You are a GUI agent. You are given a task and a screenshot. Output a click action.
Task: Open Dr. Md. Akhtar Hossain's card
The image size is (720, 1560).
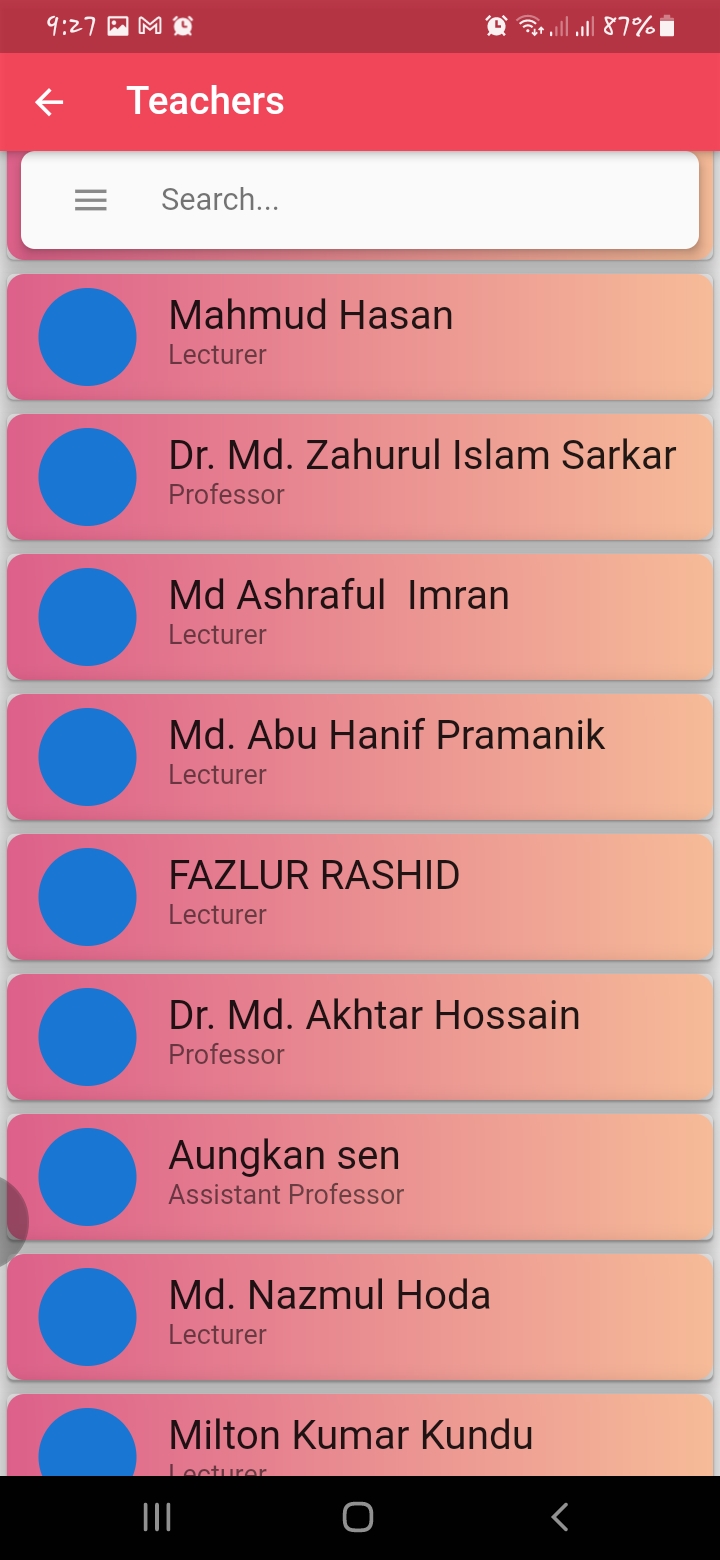pyautogui.click(x=360, y=1037)
